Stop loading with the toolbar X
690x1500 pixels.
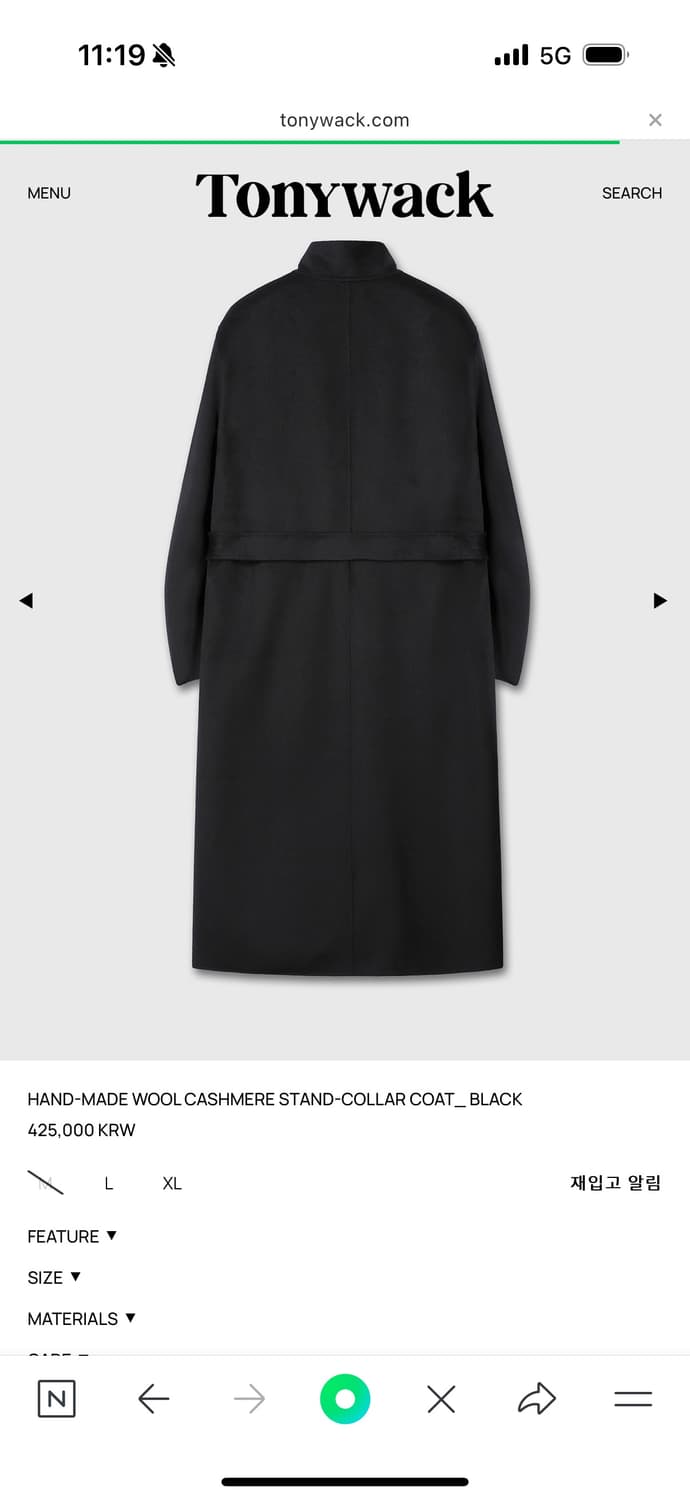click(441, 1399)
